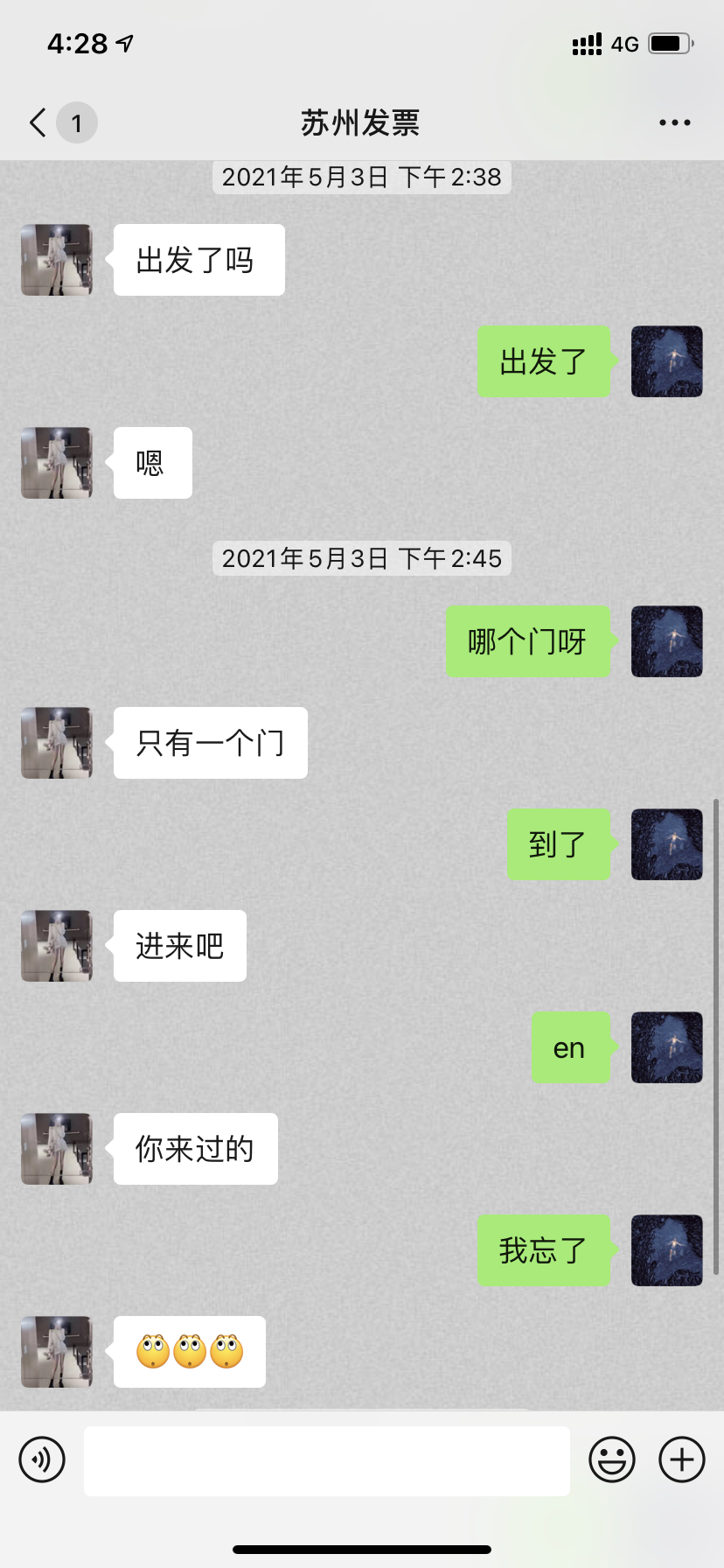Image resolution: width=724 pixels, height=1568 pixels.
Task: Open the plus attachments menu
Action: pyautogui.click(x=681, y=1459)
